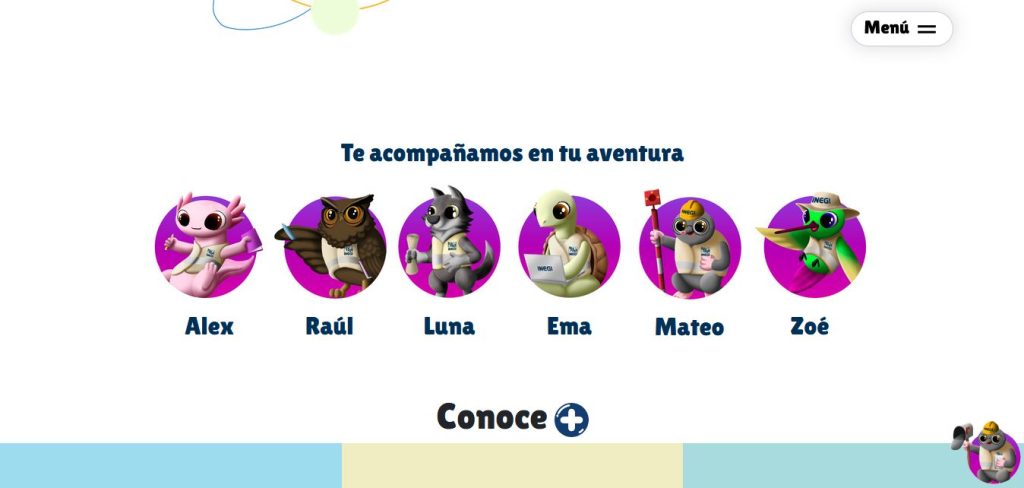Open the floating mole assistant bubble
The height and width of the screenshot is (488, 1024).
[991, 453]
